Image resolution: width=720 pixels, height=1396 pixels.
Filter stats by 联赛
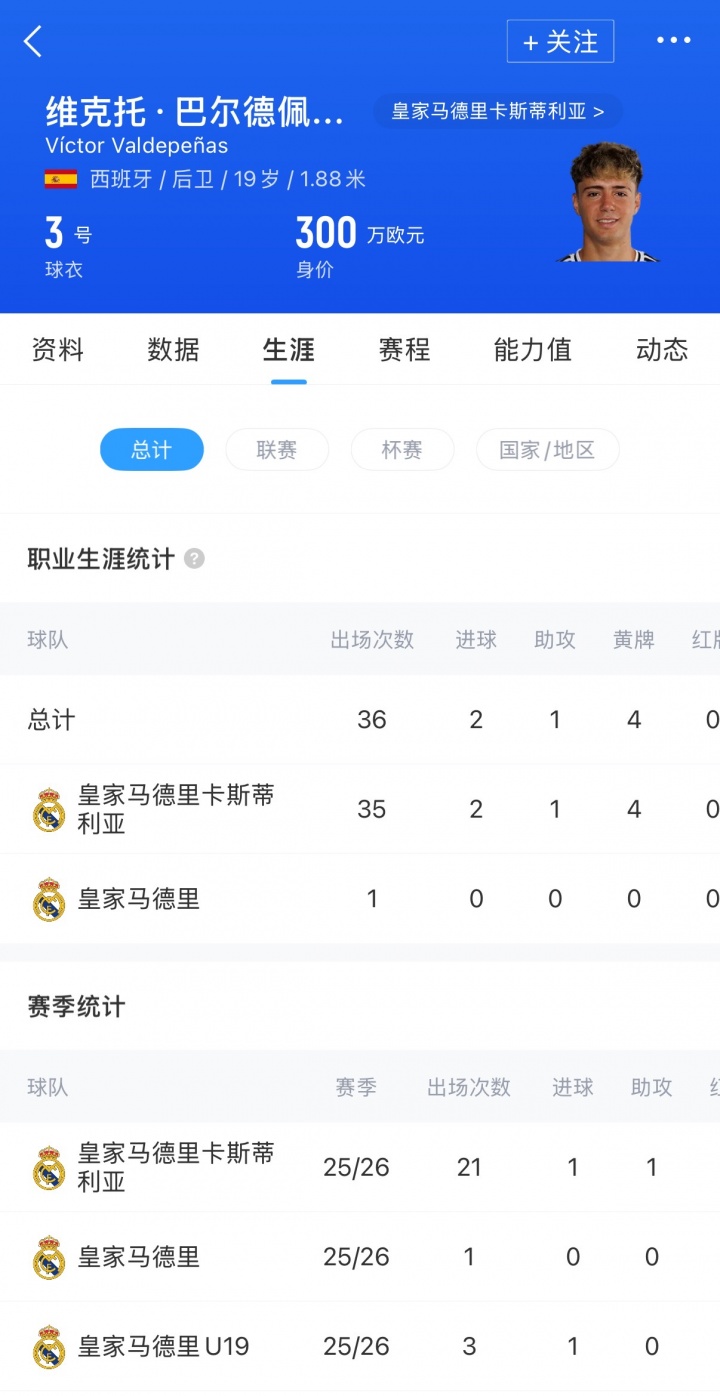tap(277, 450)
